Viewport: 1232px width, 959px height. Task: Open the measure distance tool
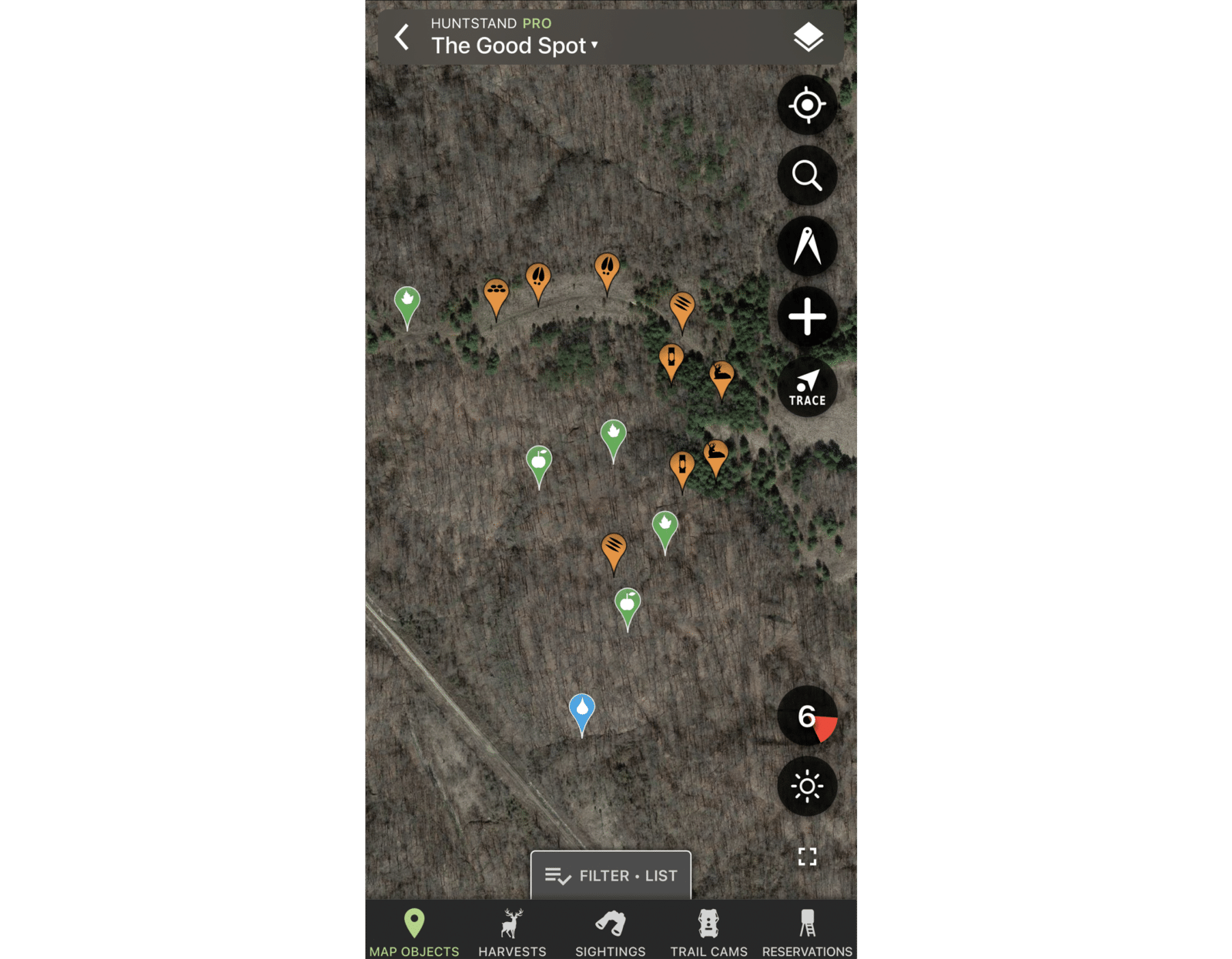807,246
